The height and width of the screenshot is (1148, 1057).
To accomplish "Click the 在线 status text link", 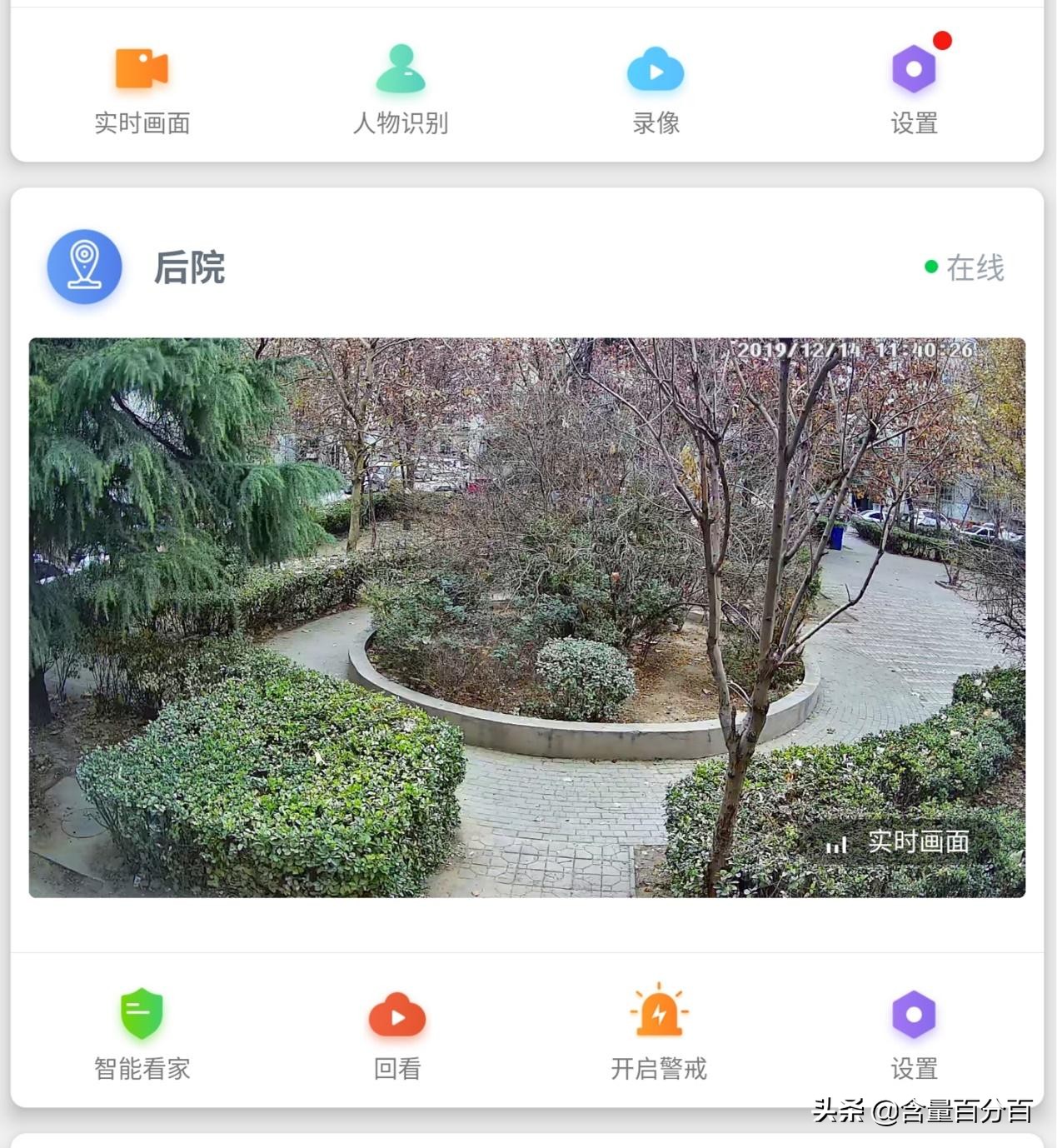I will click(976, 267).
